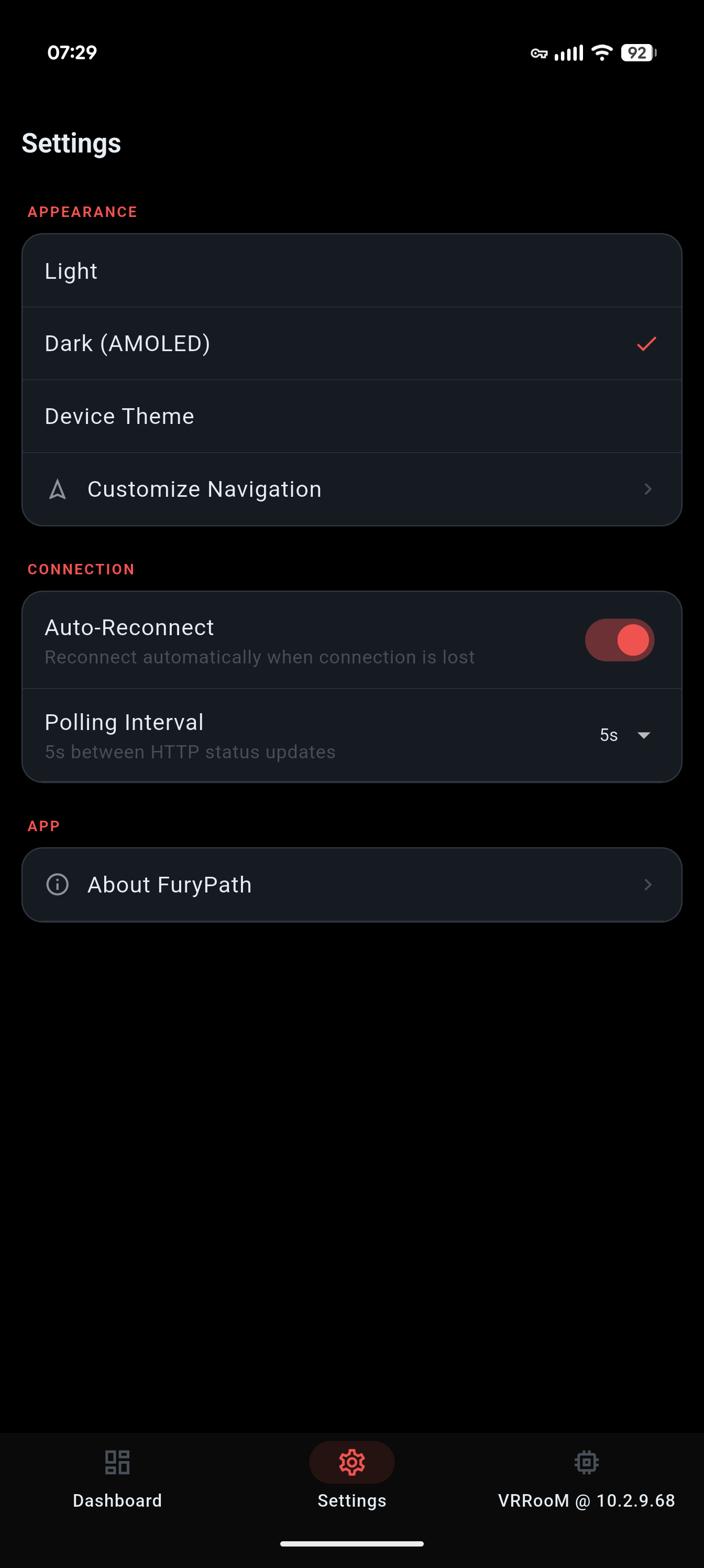Click the Wi-Fi status icon
The height and width of the screenshot is (1568, 704).
[x=601, y=53]
